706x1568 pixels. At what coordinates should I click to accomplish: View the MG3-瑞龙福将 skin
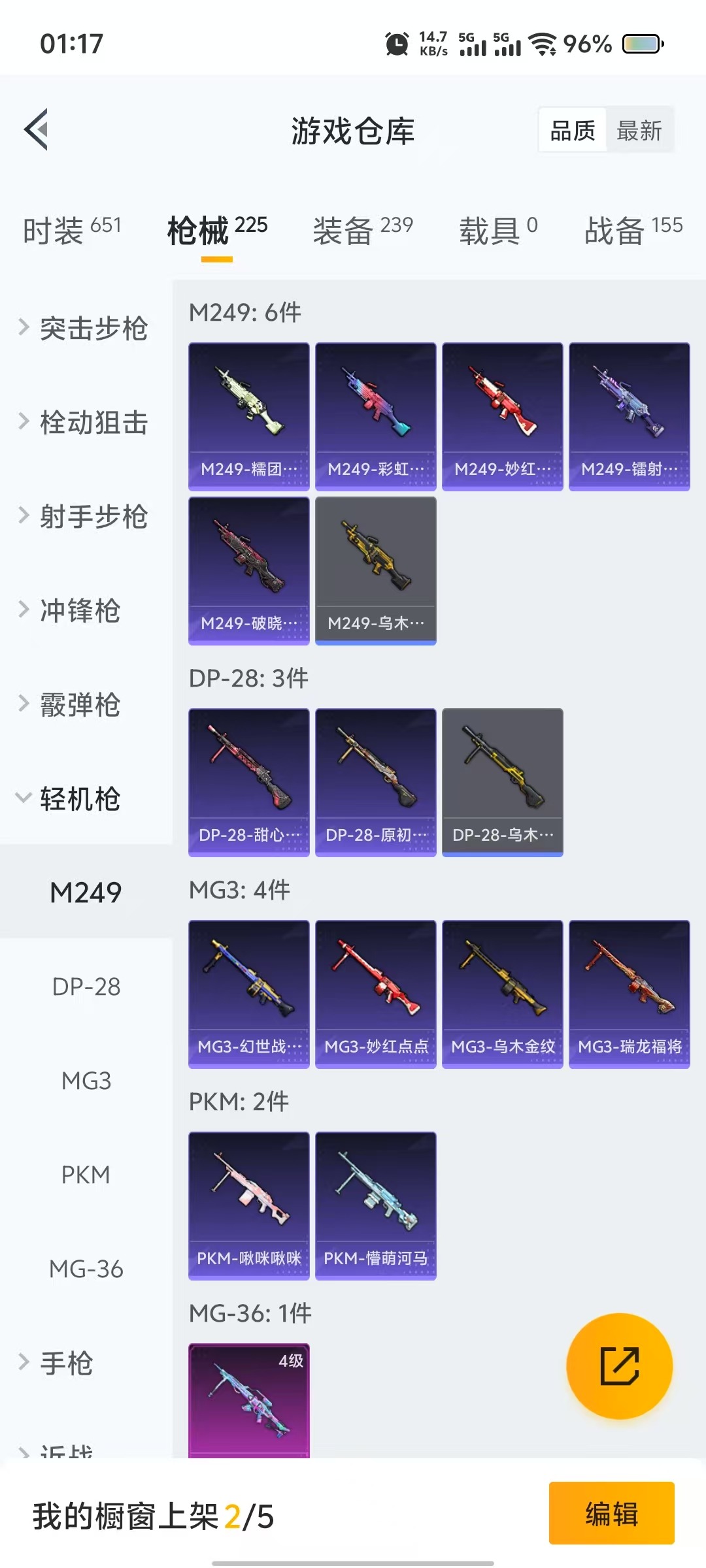tap(630, 994)
